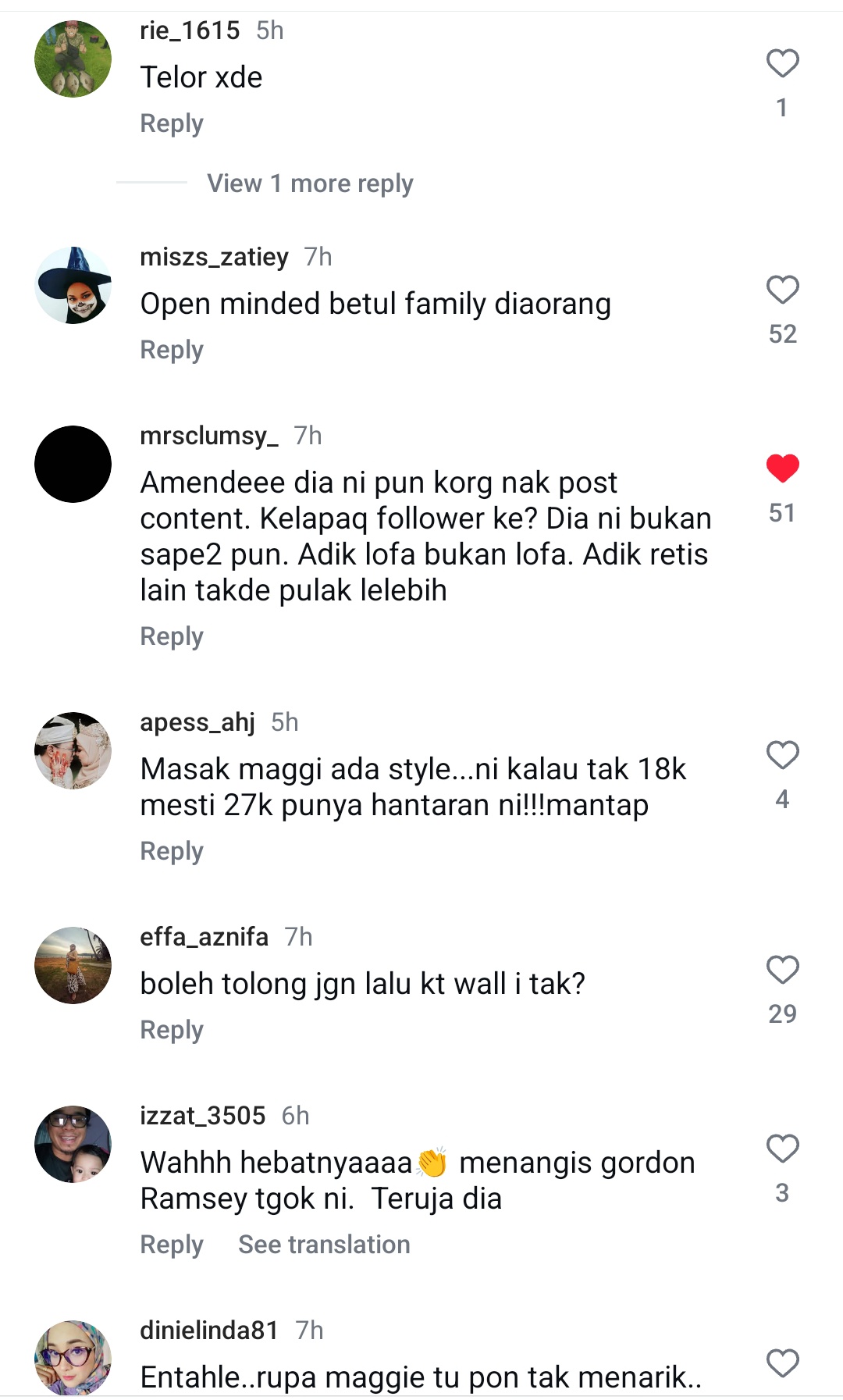This screenshot has width=843, height=1400.
Task: Unlike mrsclumsy_'s comment
Action: coord(782,468)
